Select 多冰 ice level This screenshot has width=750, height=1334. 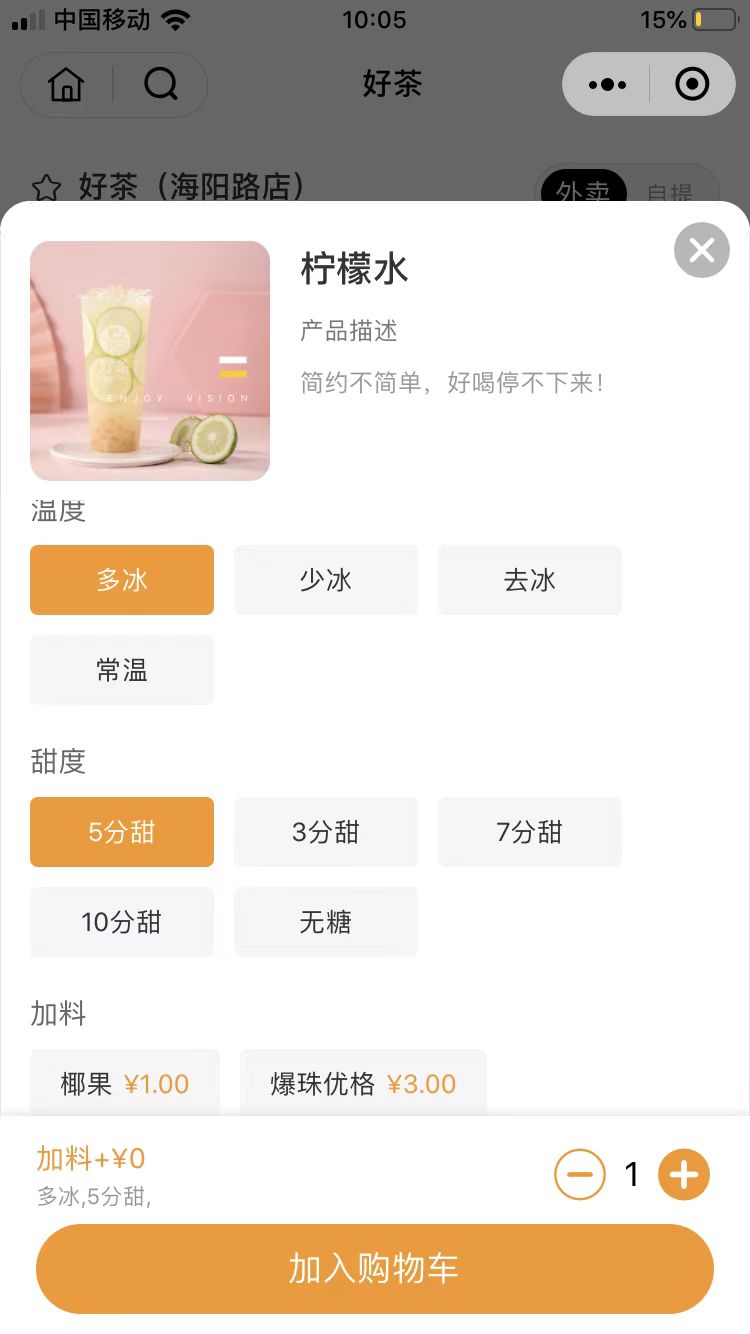[122, 580]
